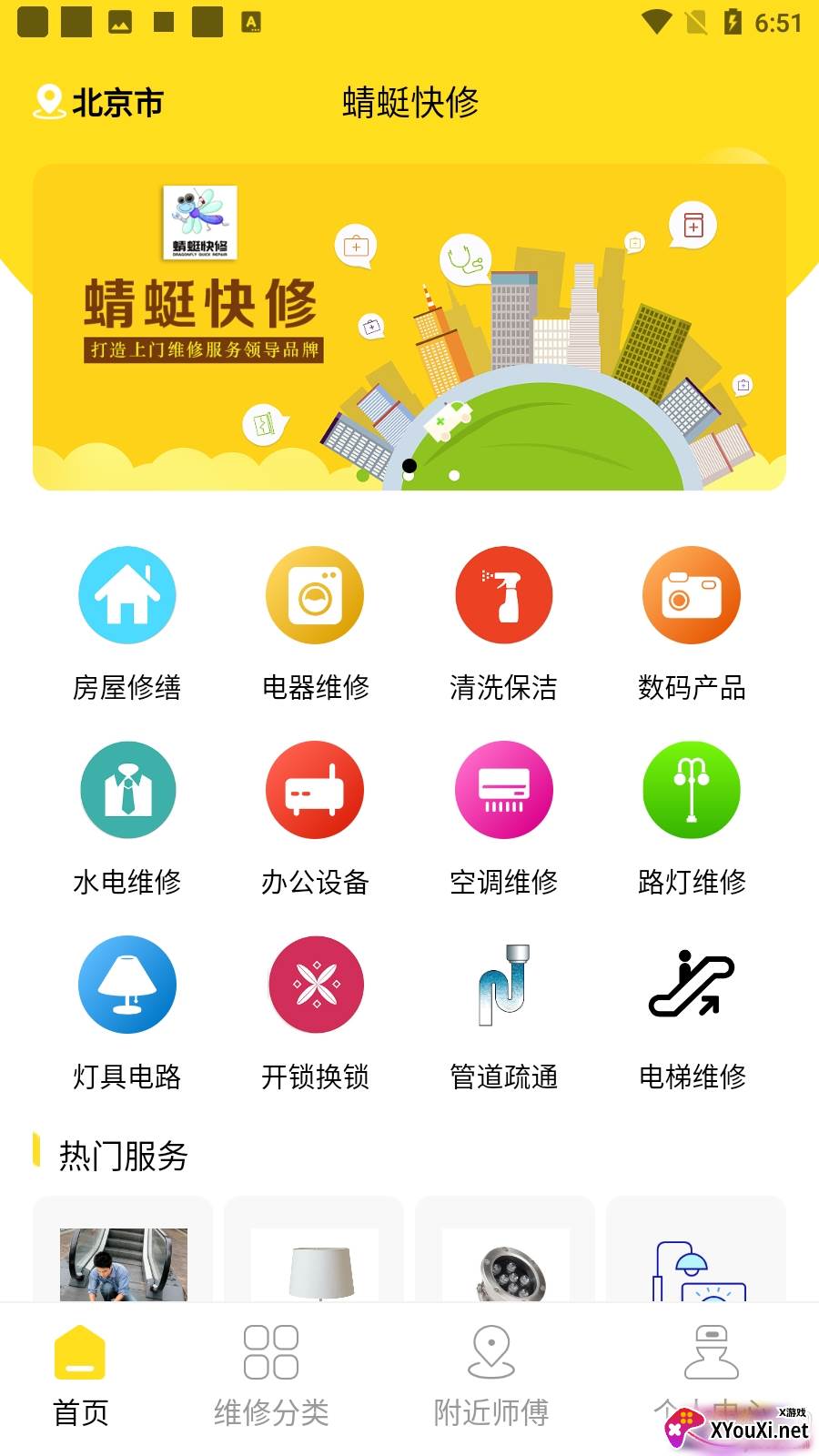Go to the 附近师傅 tab
The image size is (819, 1456).
[x=491, y=1376]
